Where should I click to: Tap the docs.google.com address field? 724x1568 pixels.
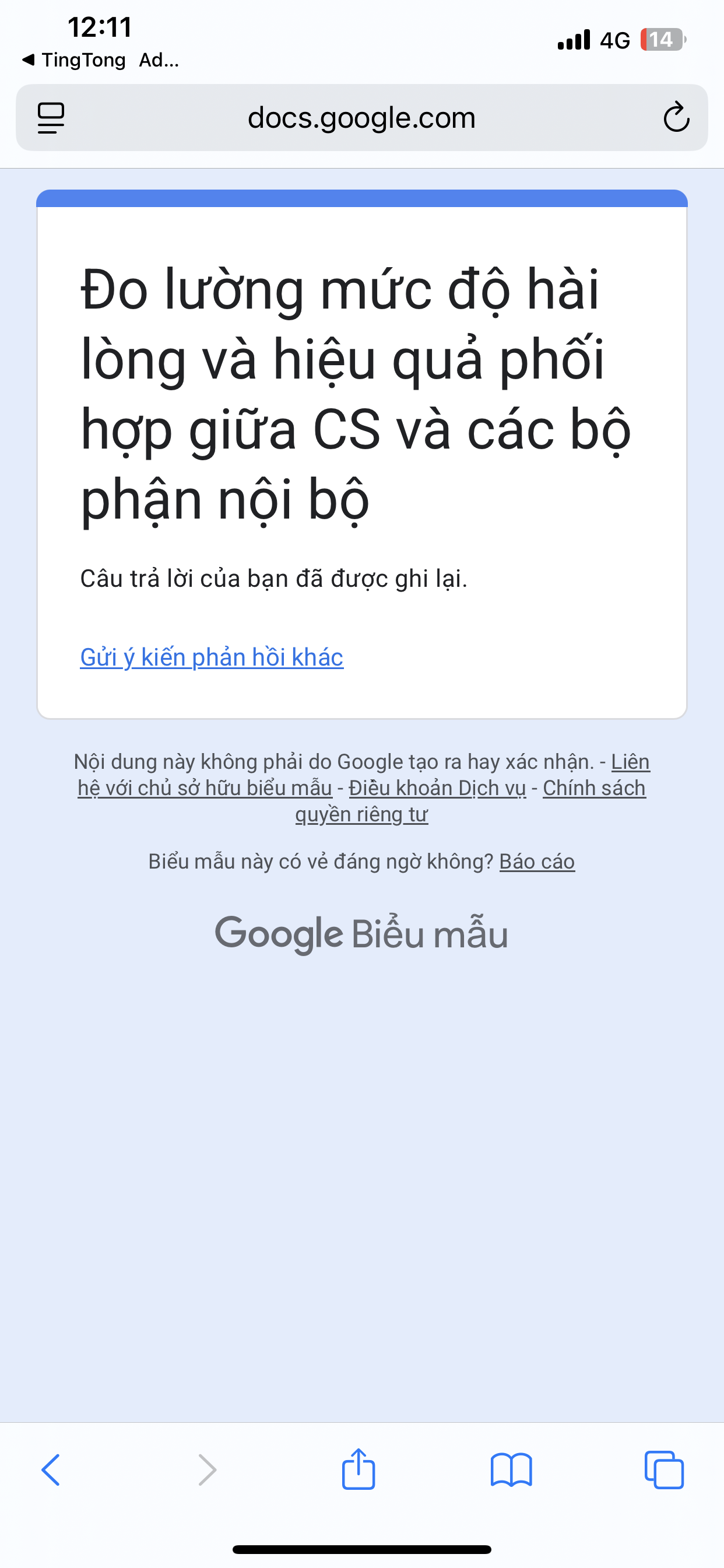(x=361, y=117)
